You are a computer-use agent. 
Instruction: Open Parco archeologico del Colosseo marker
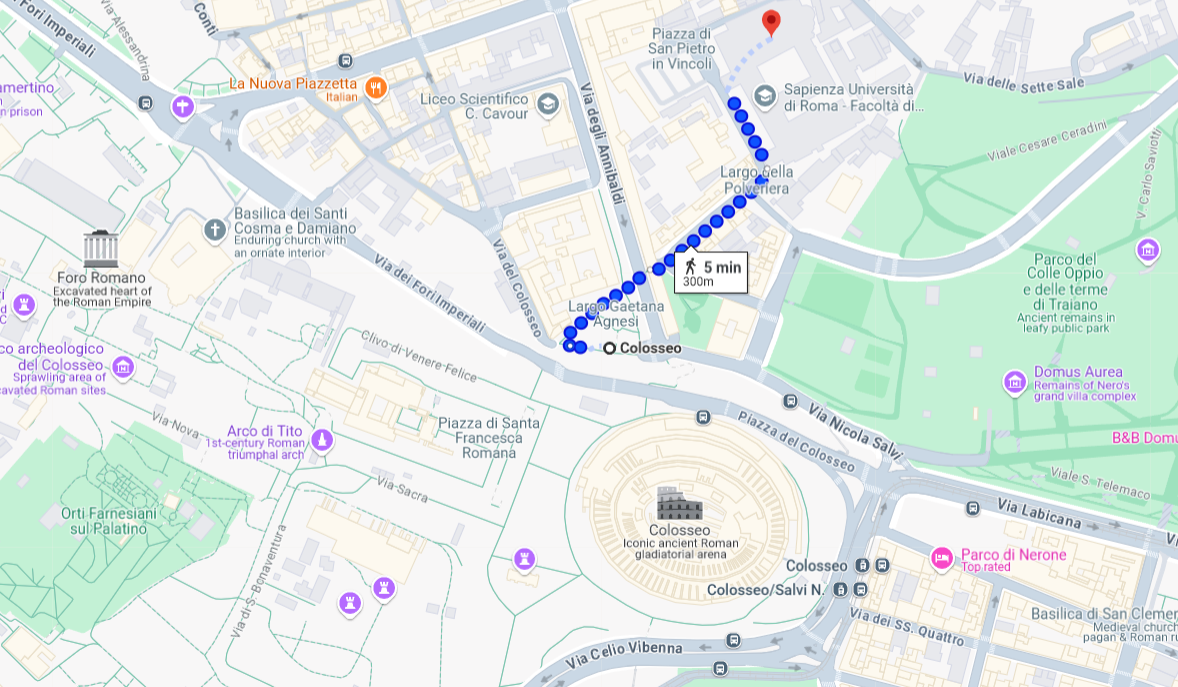(x=123, y=367)
